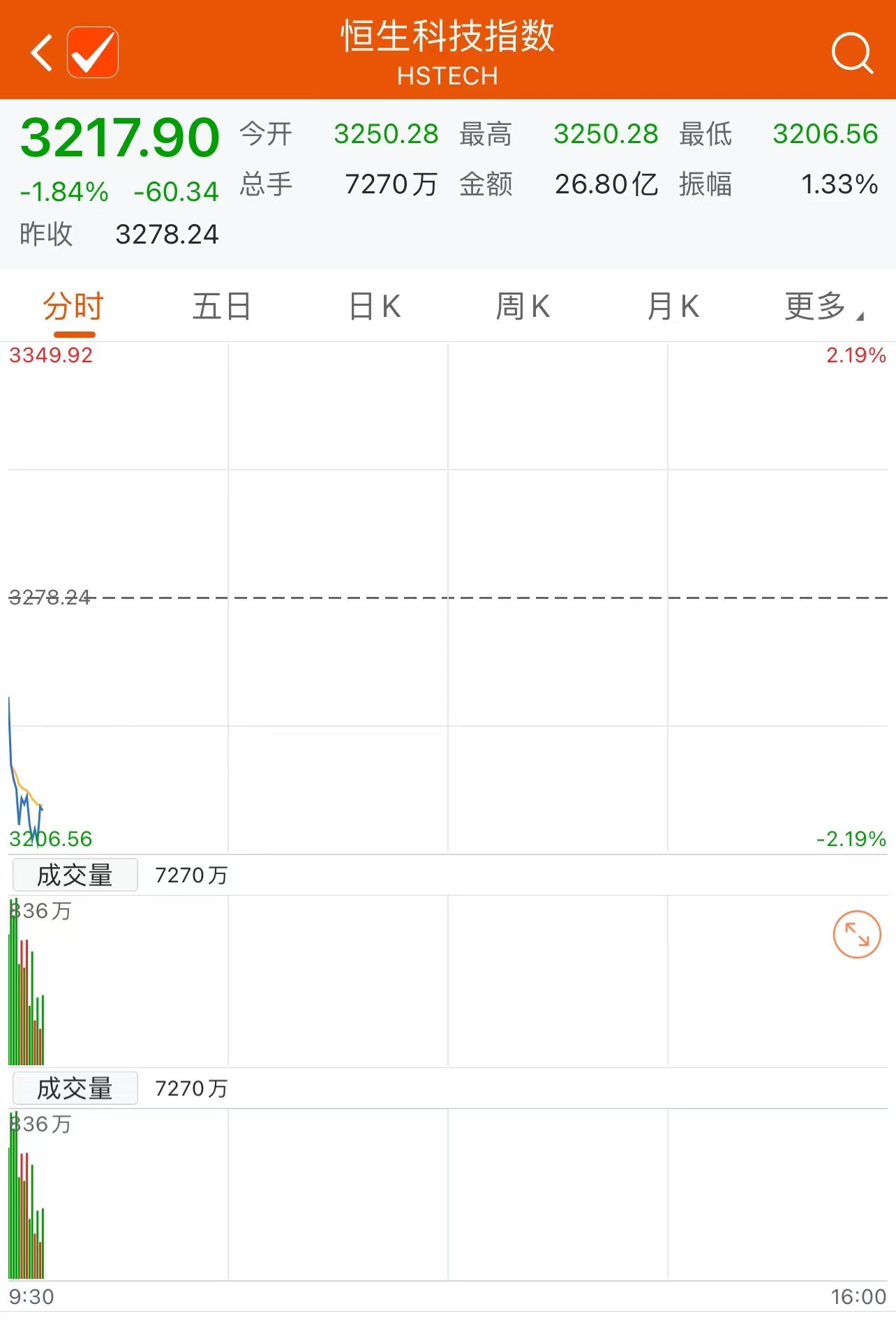The width and height of the screenshot is (896, 1334).
Task: Go back to the previous screen
Action: pos(42,52)
